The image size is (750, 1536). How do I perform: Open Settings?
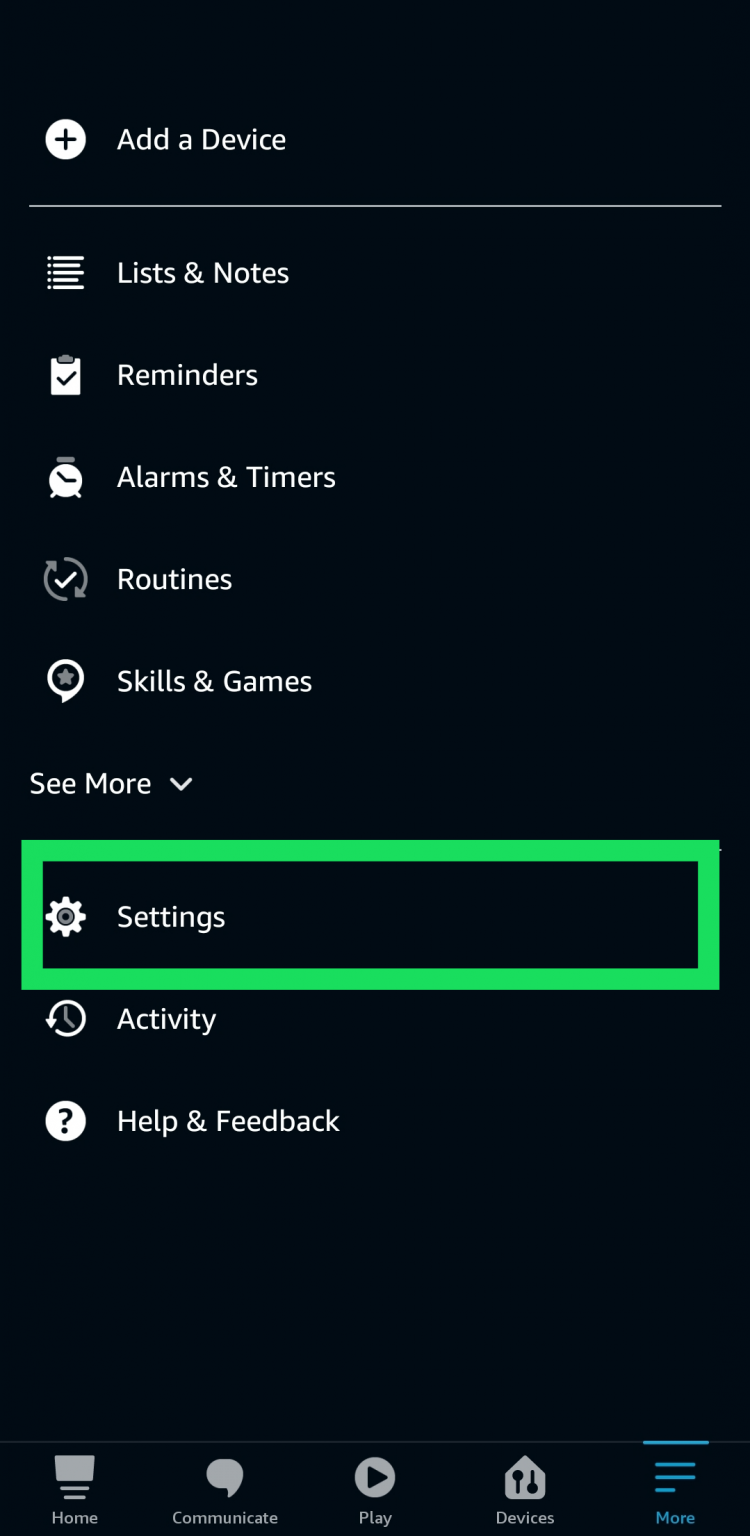[x=171, y=917]
